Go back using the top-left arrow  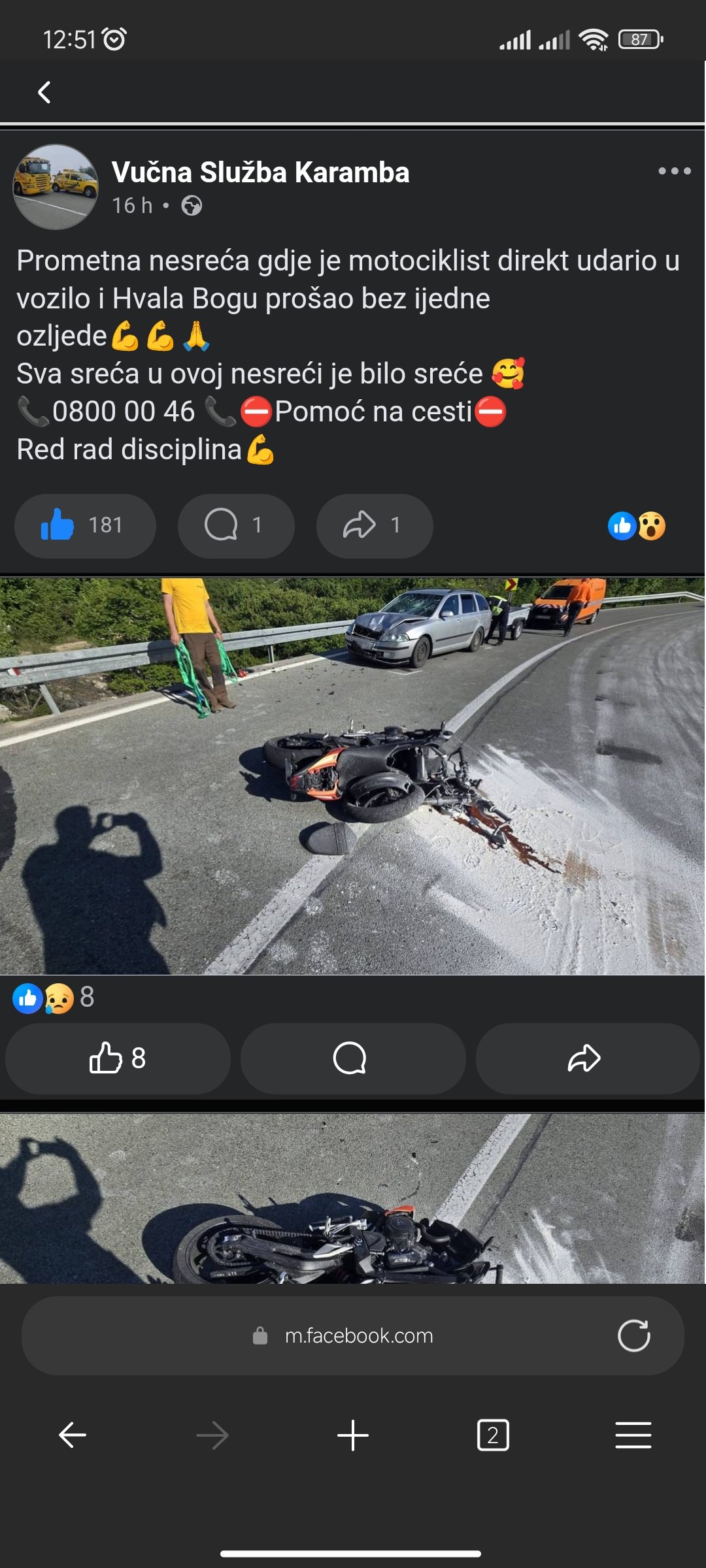44,92
